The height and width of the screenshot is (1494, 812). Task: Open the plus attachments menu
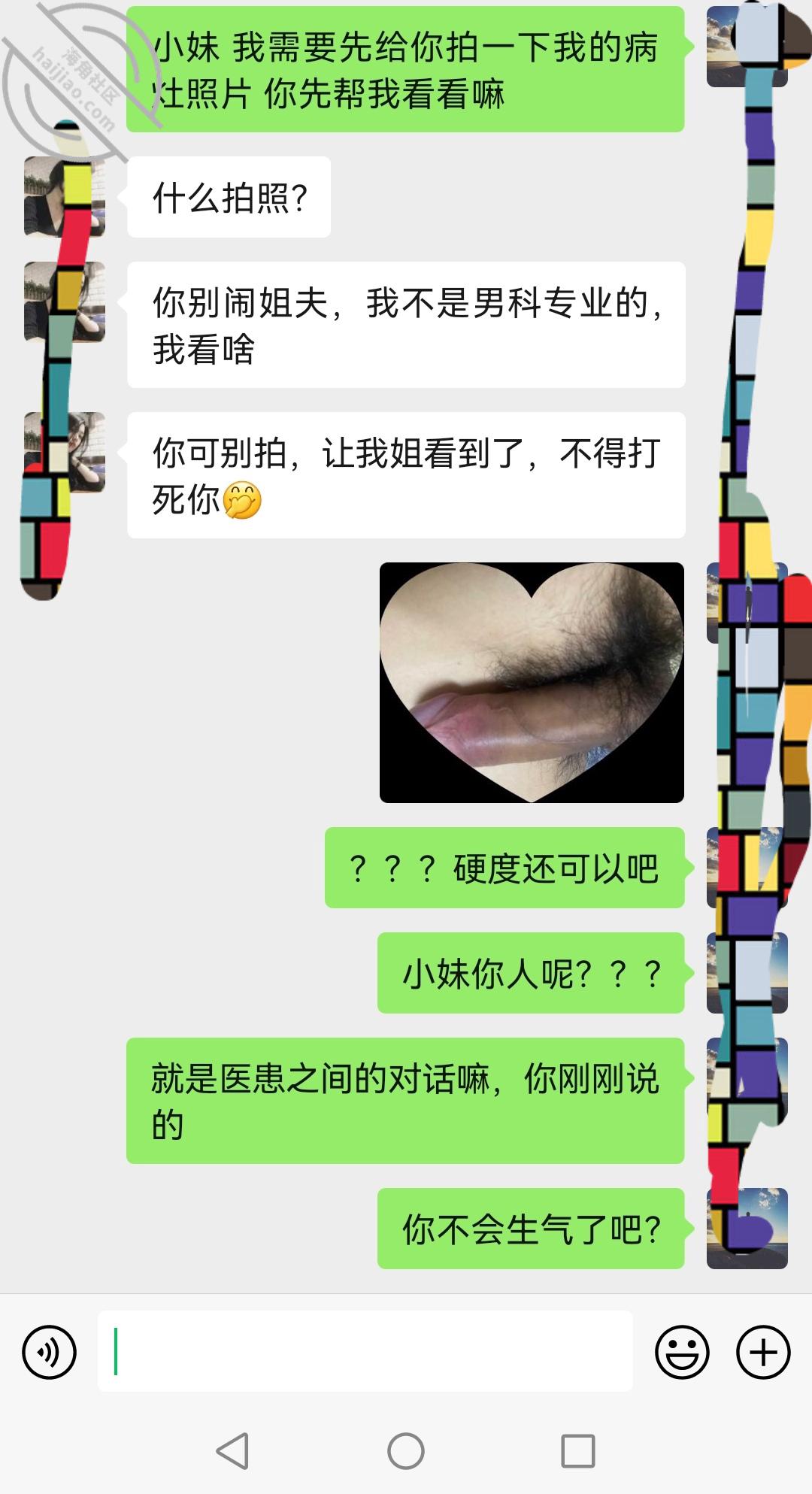click(763, 1352)
